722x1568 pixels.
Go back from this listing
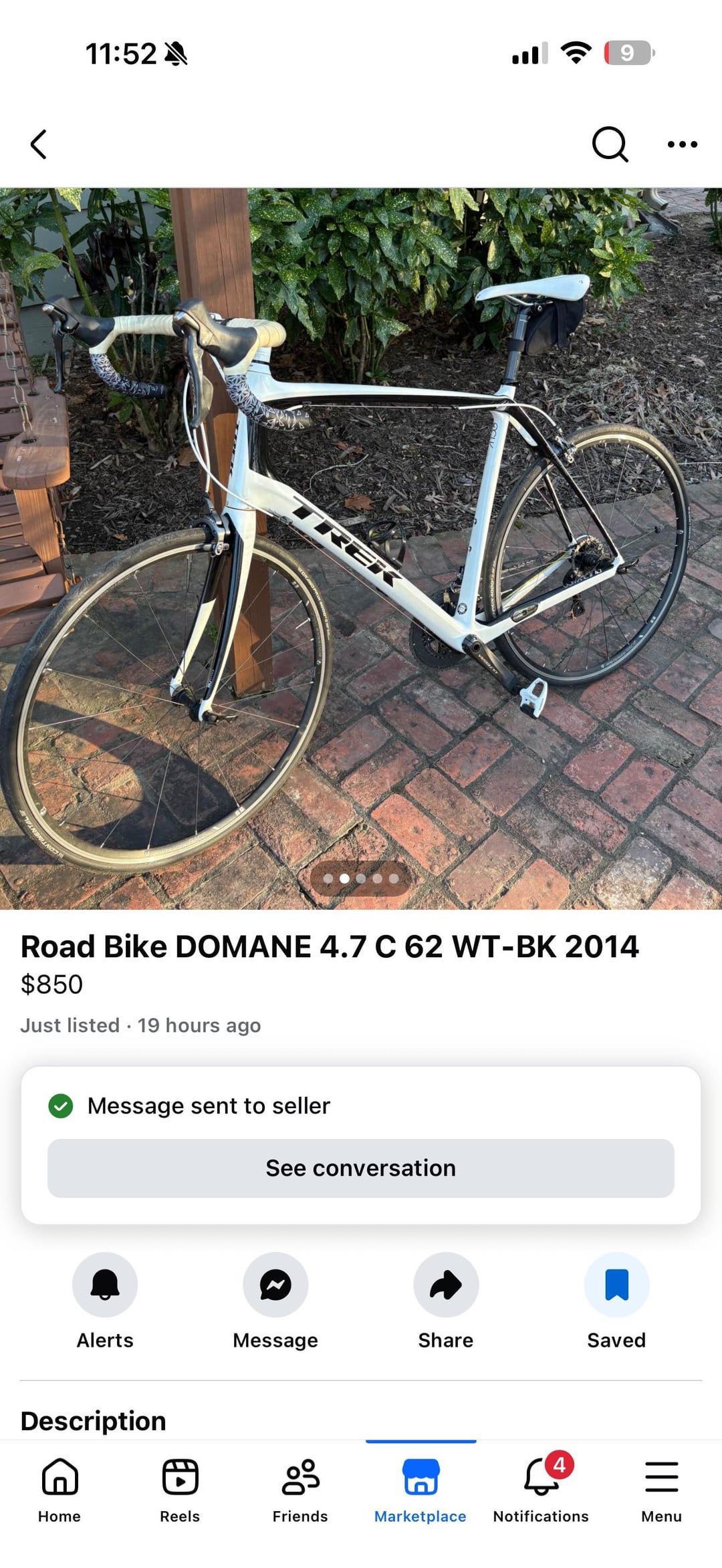tap(39, 144)
